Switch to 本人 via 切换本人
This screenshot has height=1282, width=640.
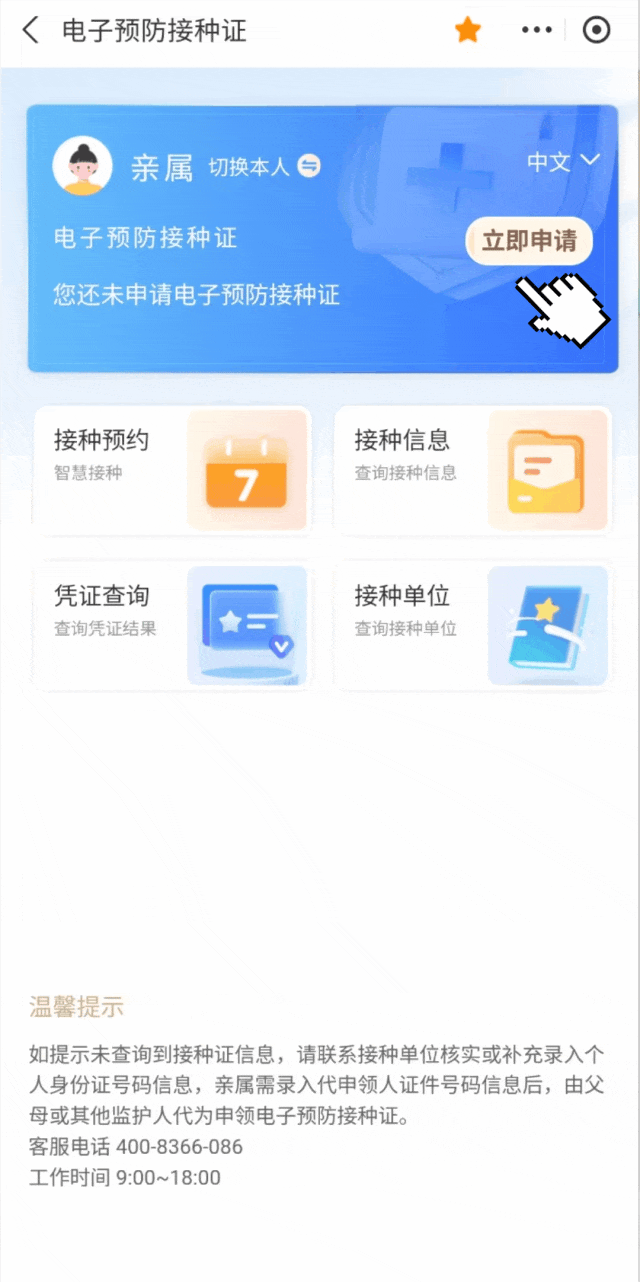pyautogui.click(x=264, y=167)
